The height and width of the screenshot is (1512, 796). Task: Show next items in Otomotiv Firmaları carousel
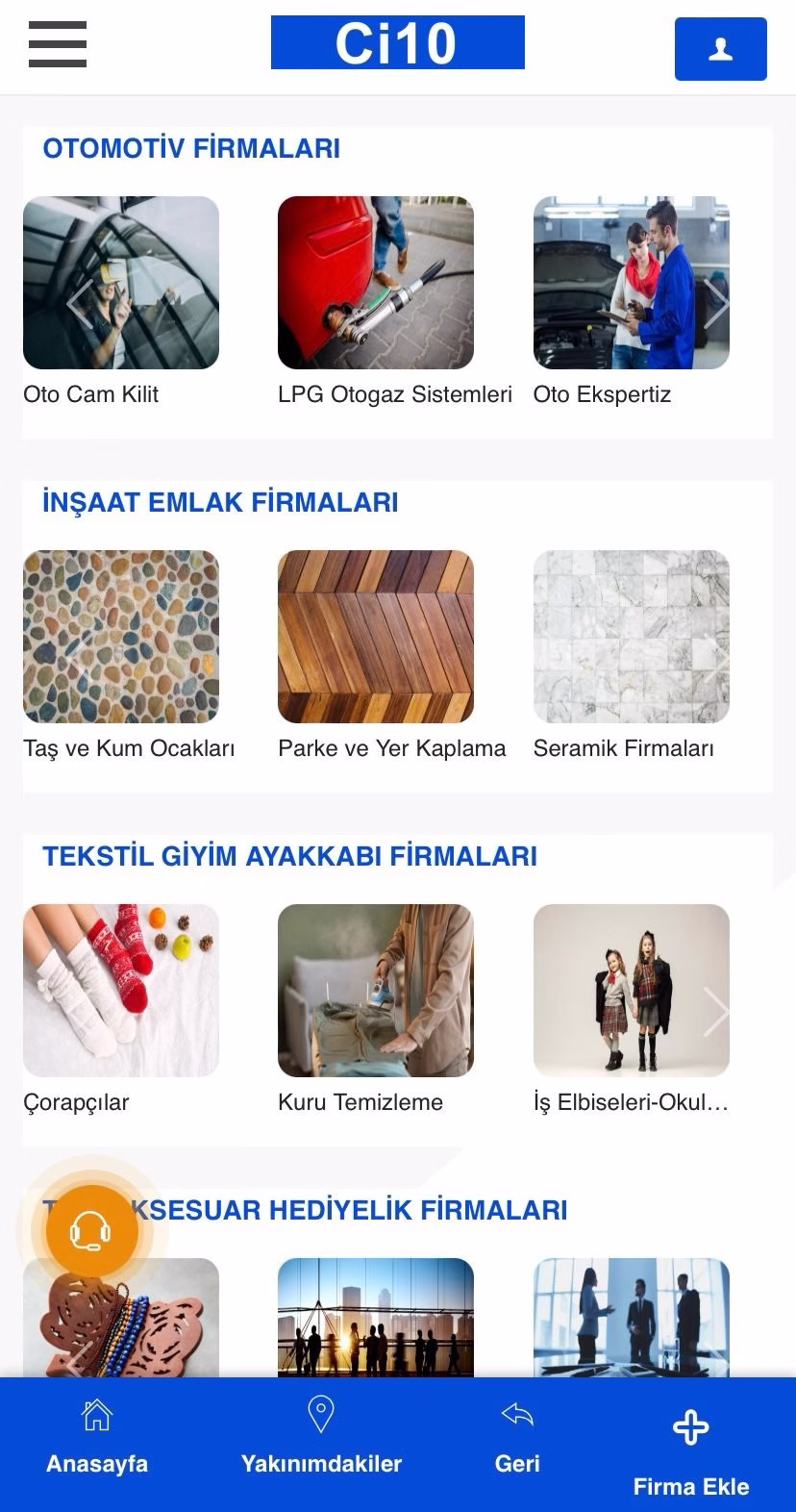pos(716,304)
